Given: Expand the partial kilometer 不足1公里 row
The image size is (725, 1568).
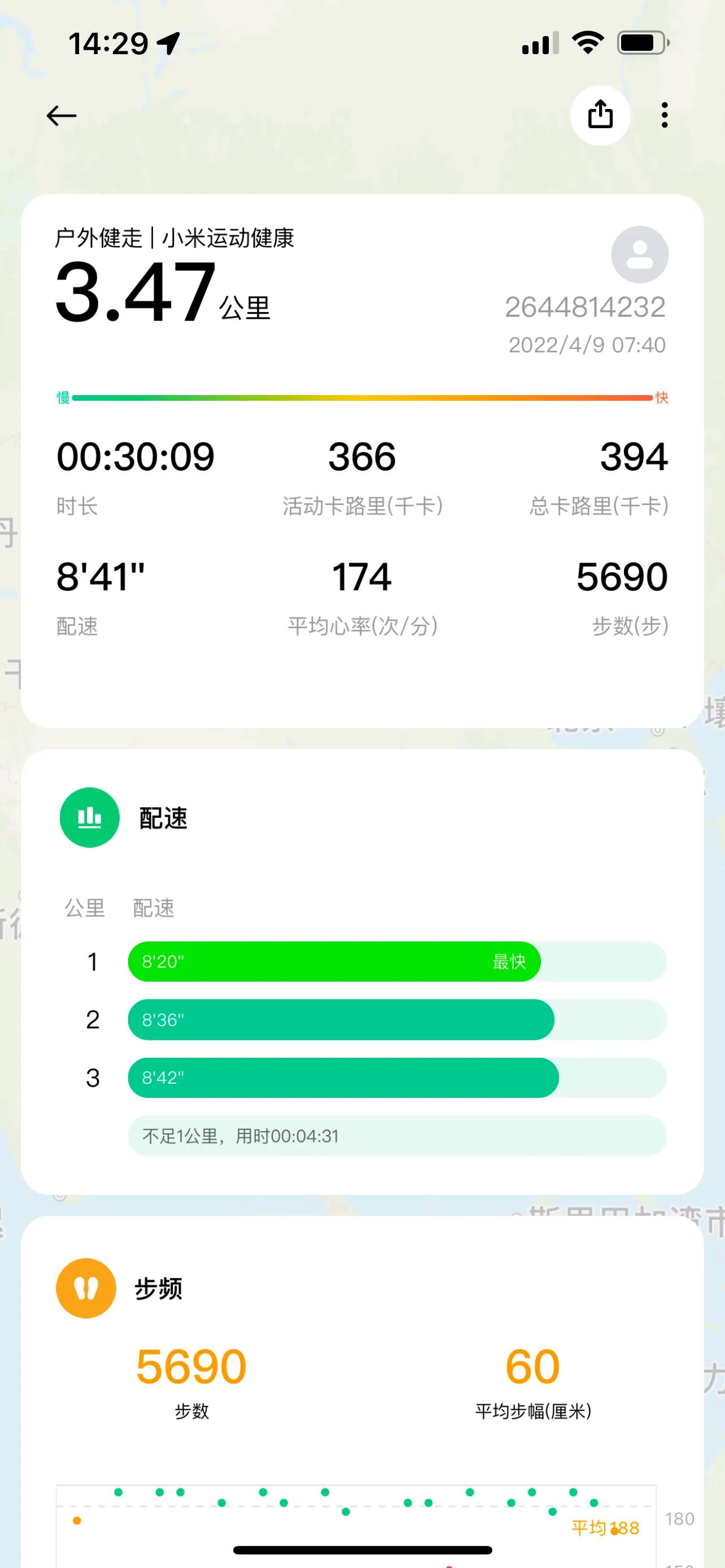Looking at the screenshot, I should pos(395,1135).
